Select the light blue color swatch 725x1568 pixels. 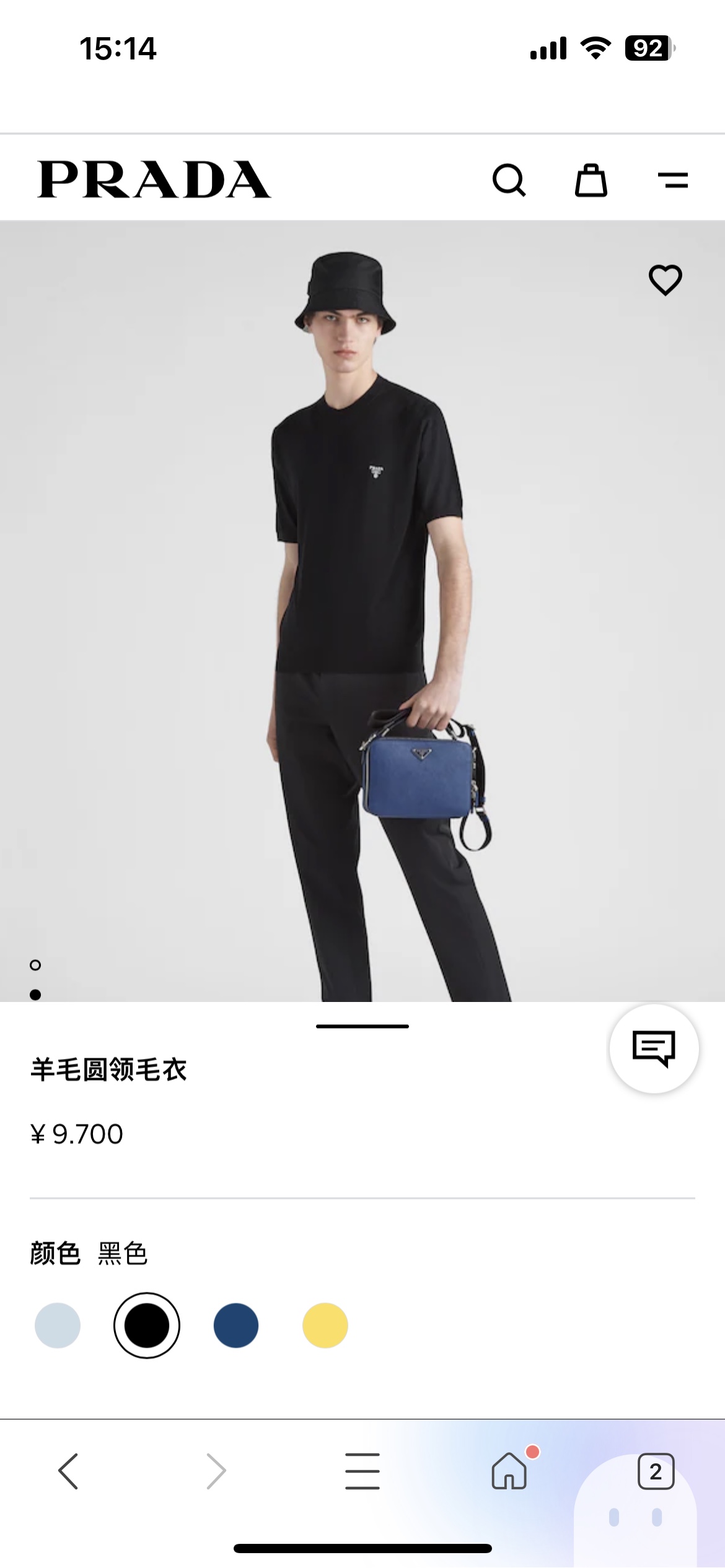(x=58, y=1325)
